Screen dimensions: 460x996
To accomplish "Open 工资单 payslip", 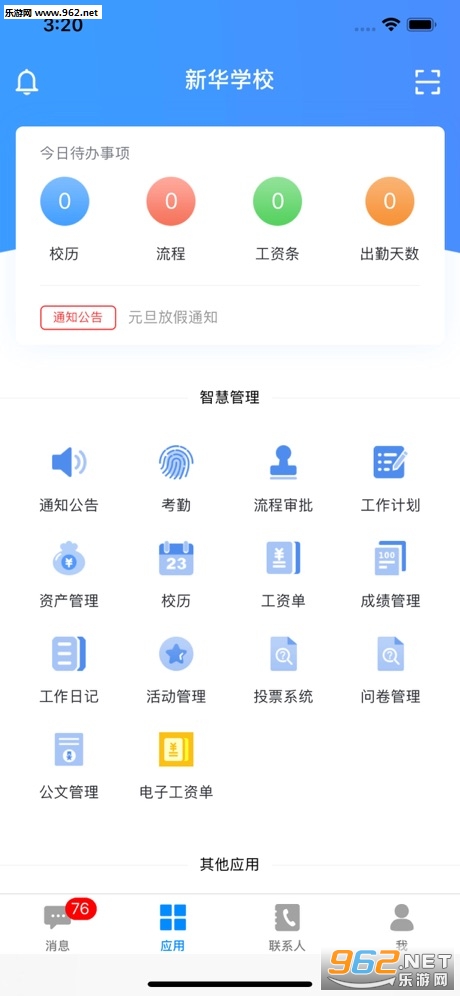I will [283, 574].
